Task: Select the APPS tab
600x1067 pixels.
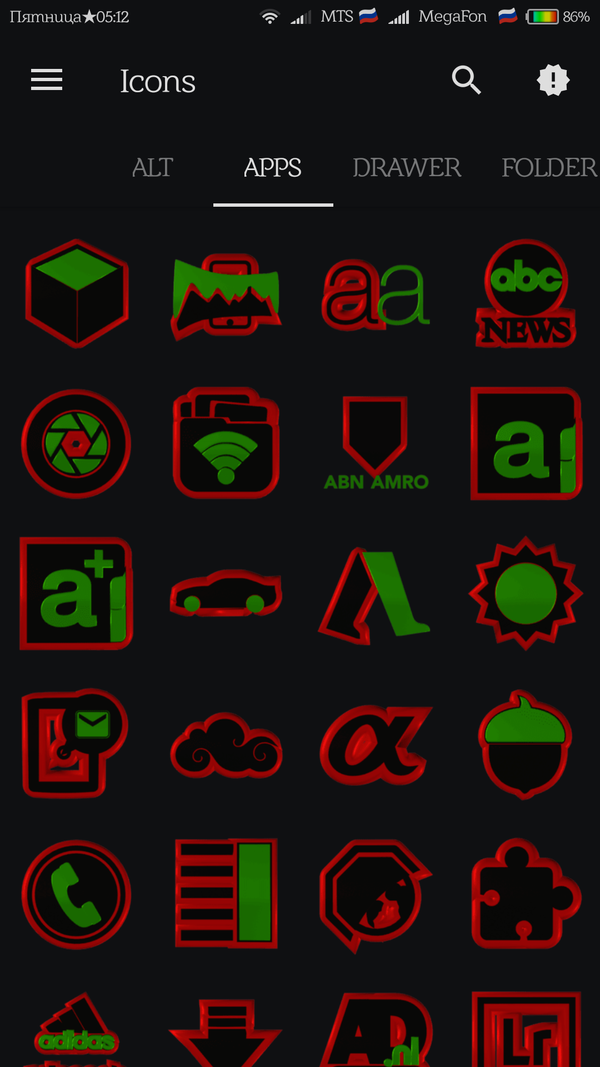Action: 273,167
